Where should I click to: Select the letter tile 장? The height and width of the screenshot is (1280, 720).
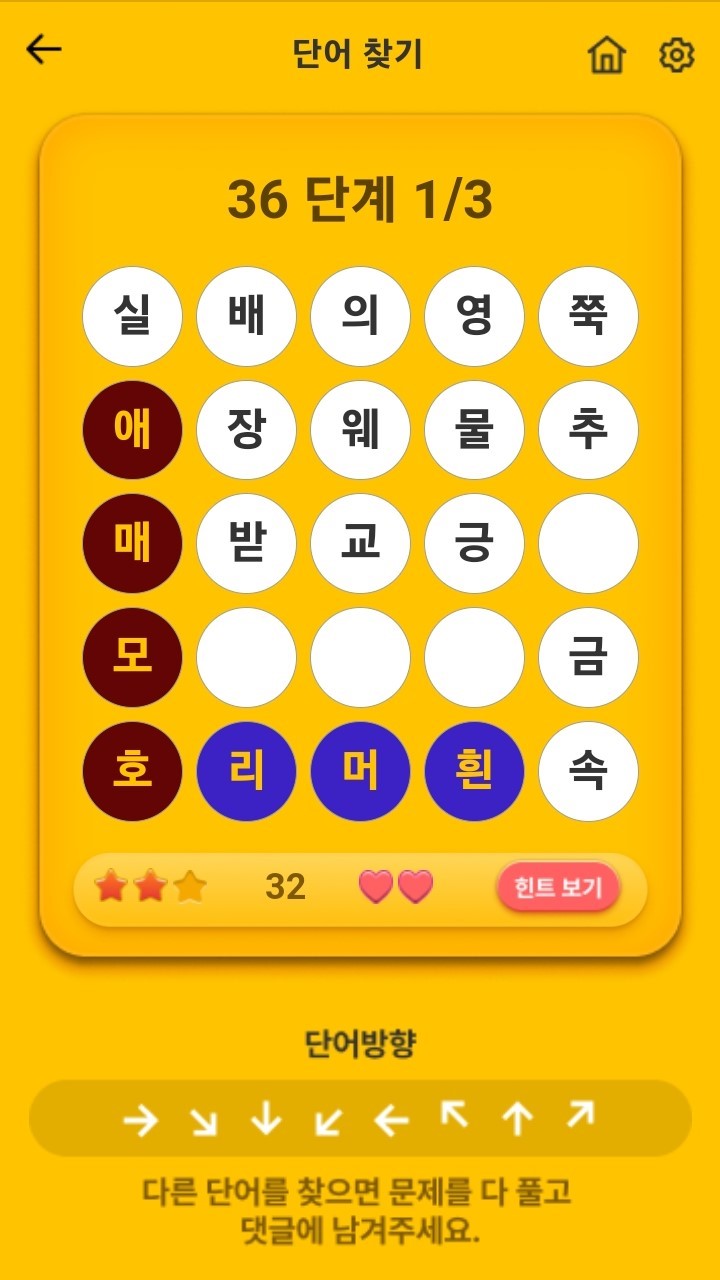pyautogui.click(x=247, y=430)
